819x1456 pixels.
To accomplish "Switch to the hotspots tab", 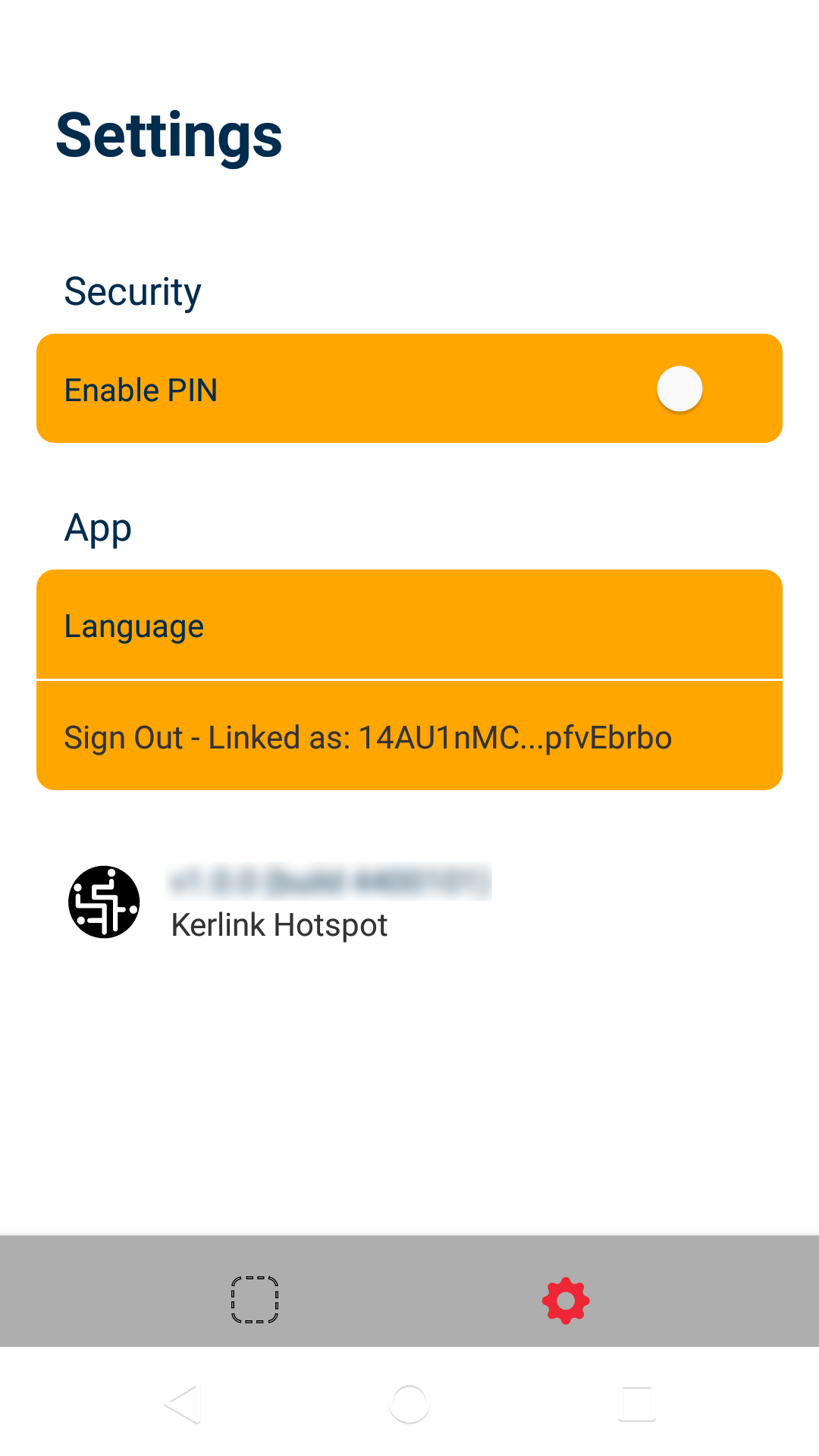I will click(x=255, y=1300).
